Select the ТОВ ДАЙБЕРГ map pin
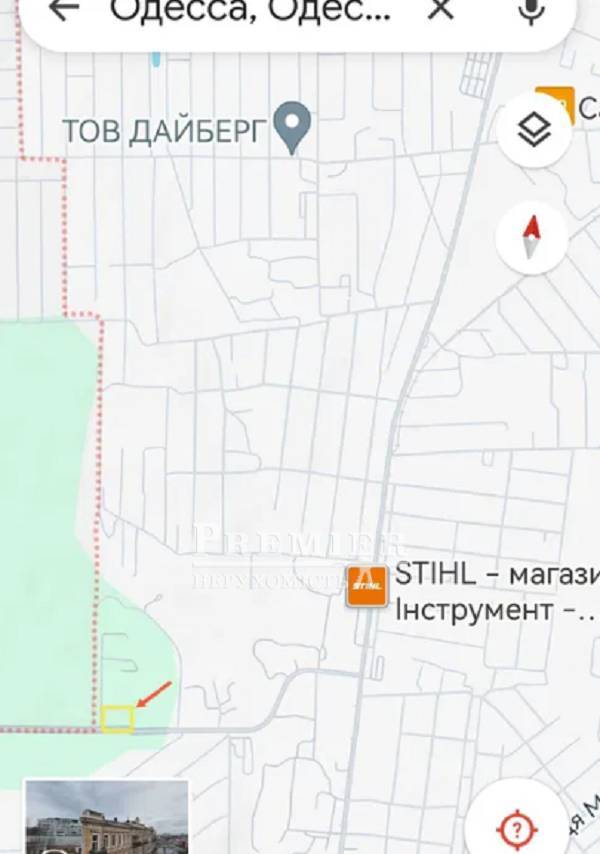The width and height of the screenshot is (600, 854). point(293,127)
